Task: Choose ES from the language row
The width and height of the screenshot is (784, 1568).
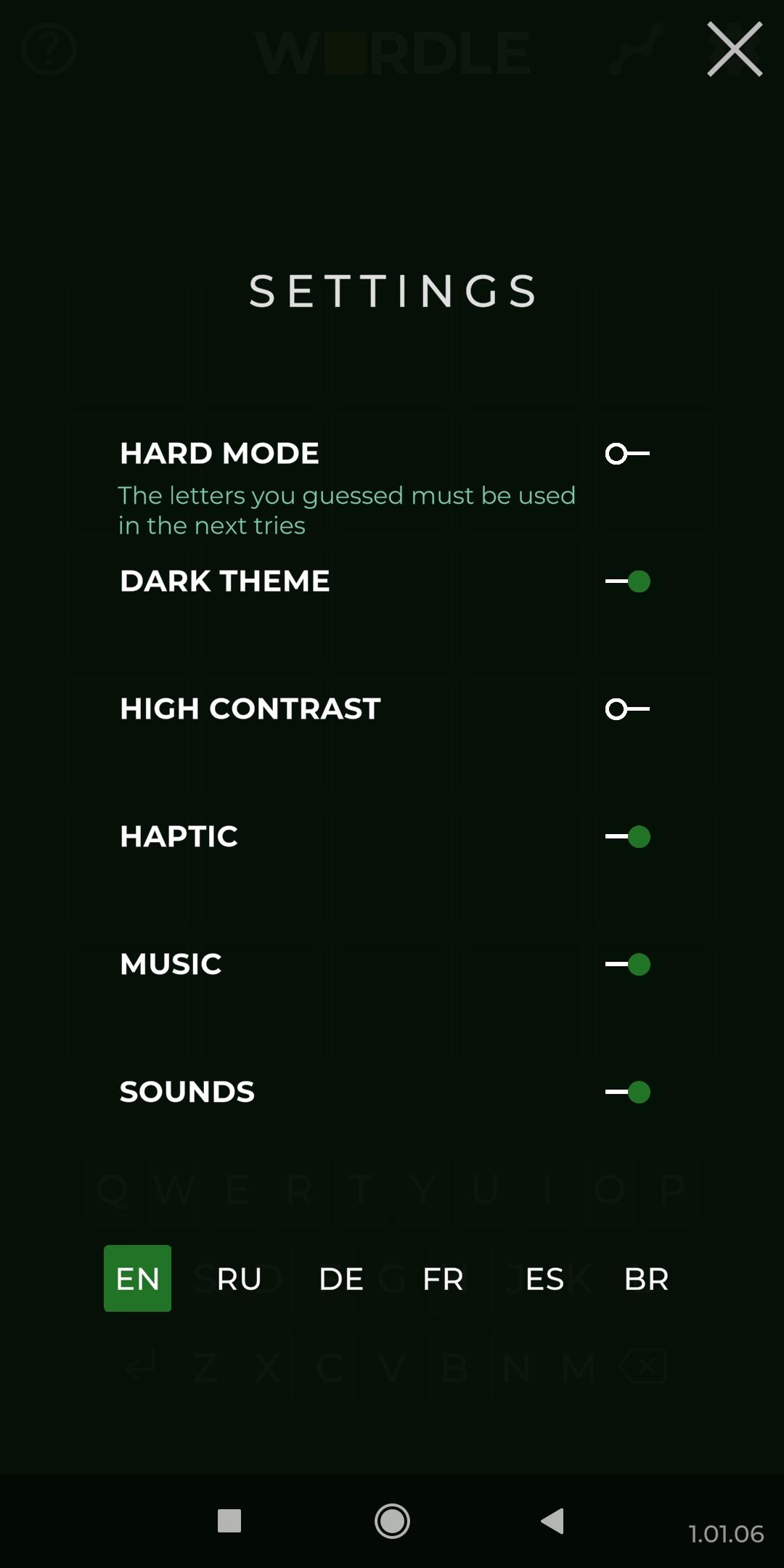Action: click(544, 1278)
